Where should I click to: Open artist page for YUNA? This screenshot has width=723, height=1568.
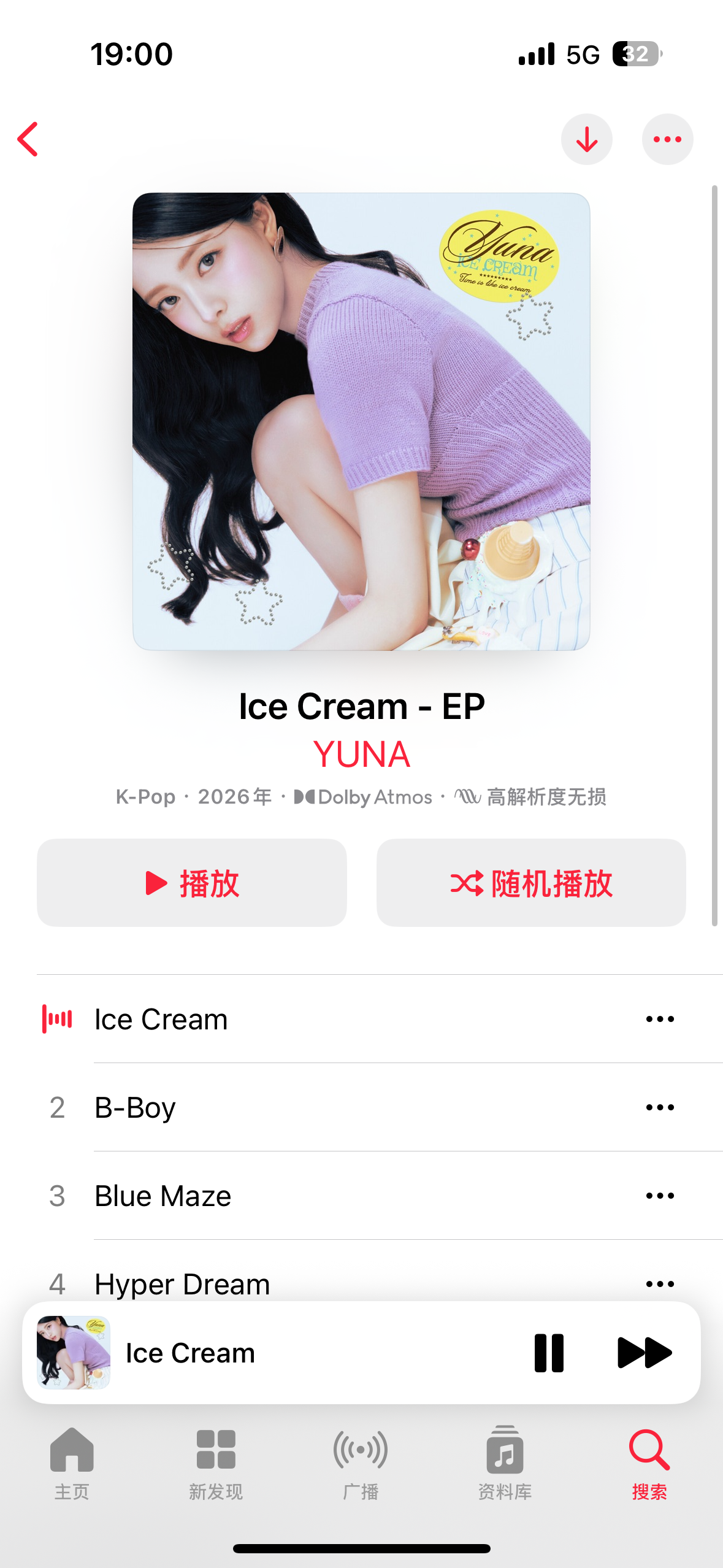coord(361,754)
